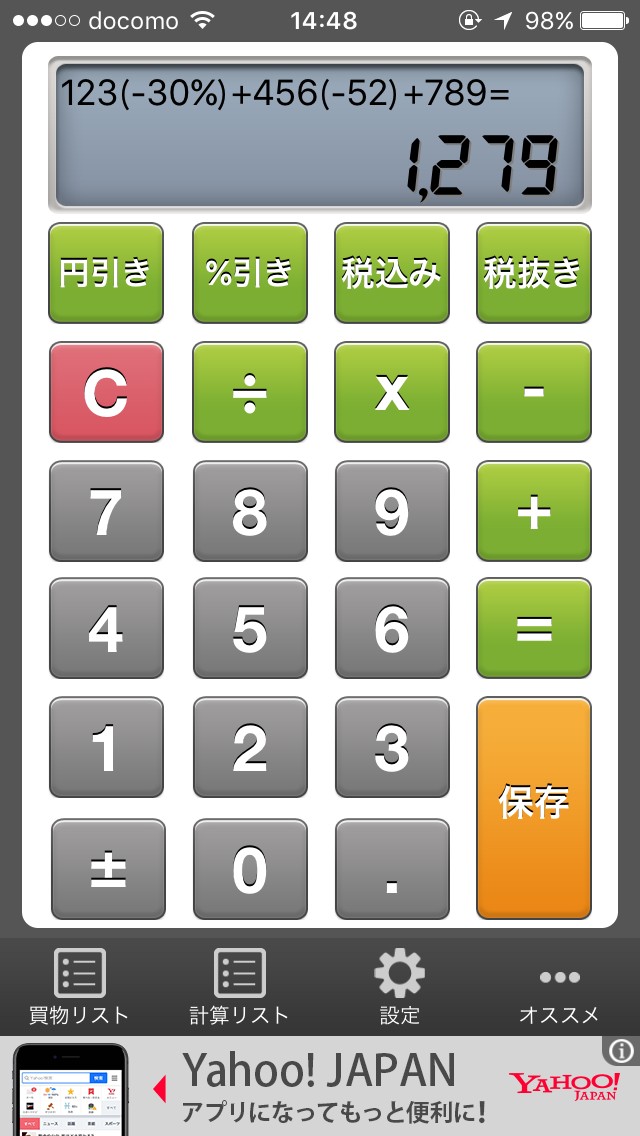
Task: Apply the %引き percent discount
Action: (249, 273)
